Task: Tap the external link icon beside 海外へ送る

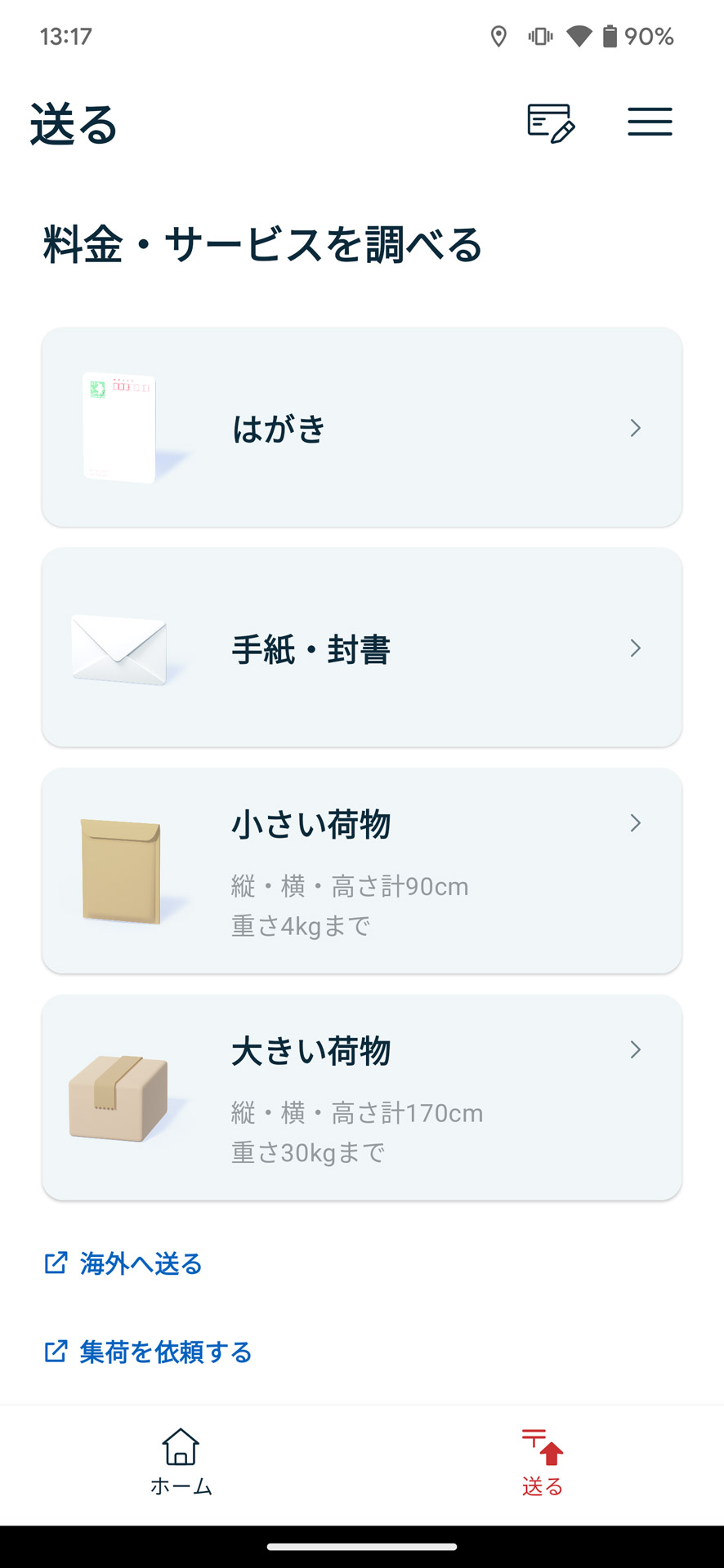Action: (54, 1263)
